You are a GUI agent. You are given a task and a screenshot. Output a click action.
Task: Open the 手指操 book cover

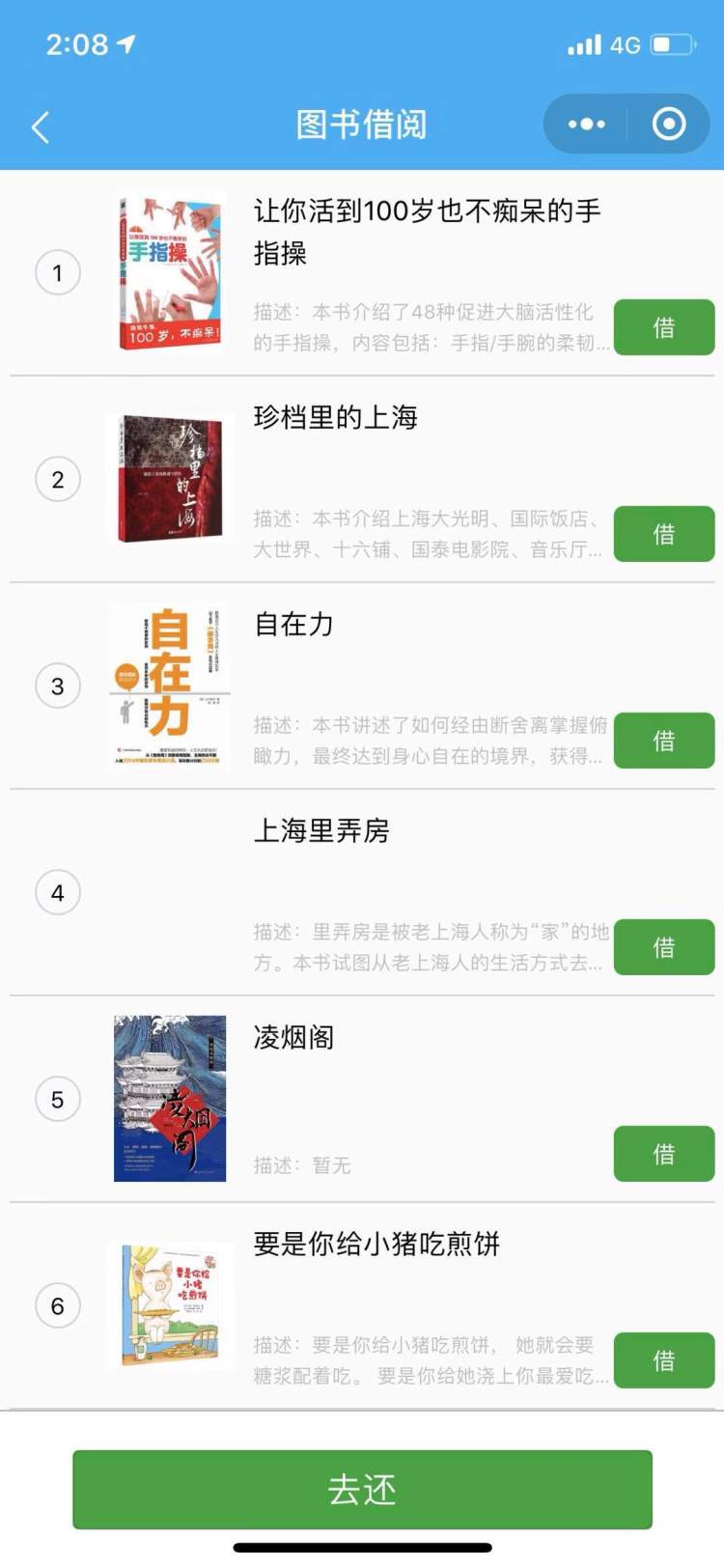pyautogui.click(x=170, y=272)
